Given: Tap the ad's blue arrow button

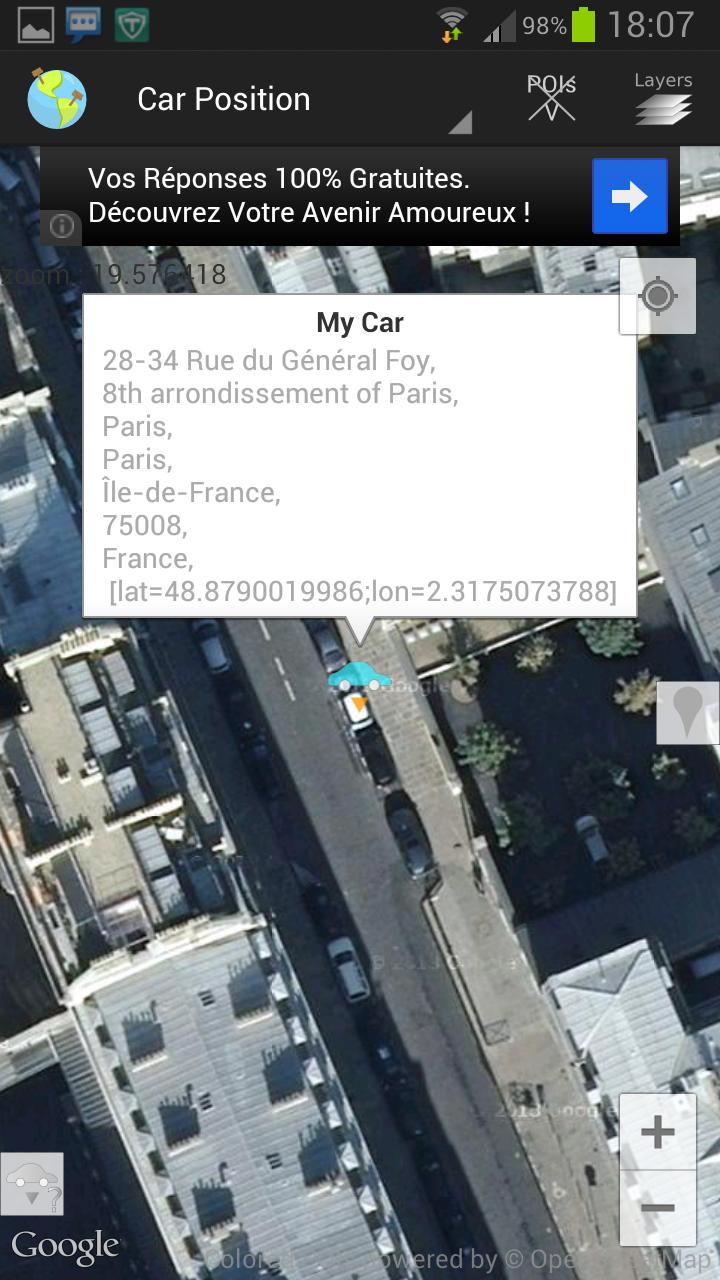Looking at the screenshot, I should tap(629, 196).
